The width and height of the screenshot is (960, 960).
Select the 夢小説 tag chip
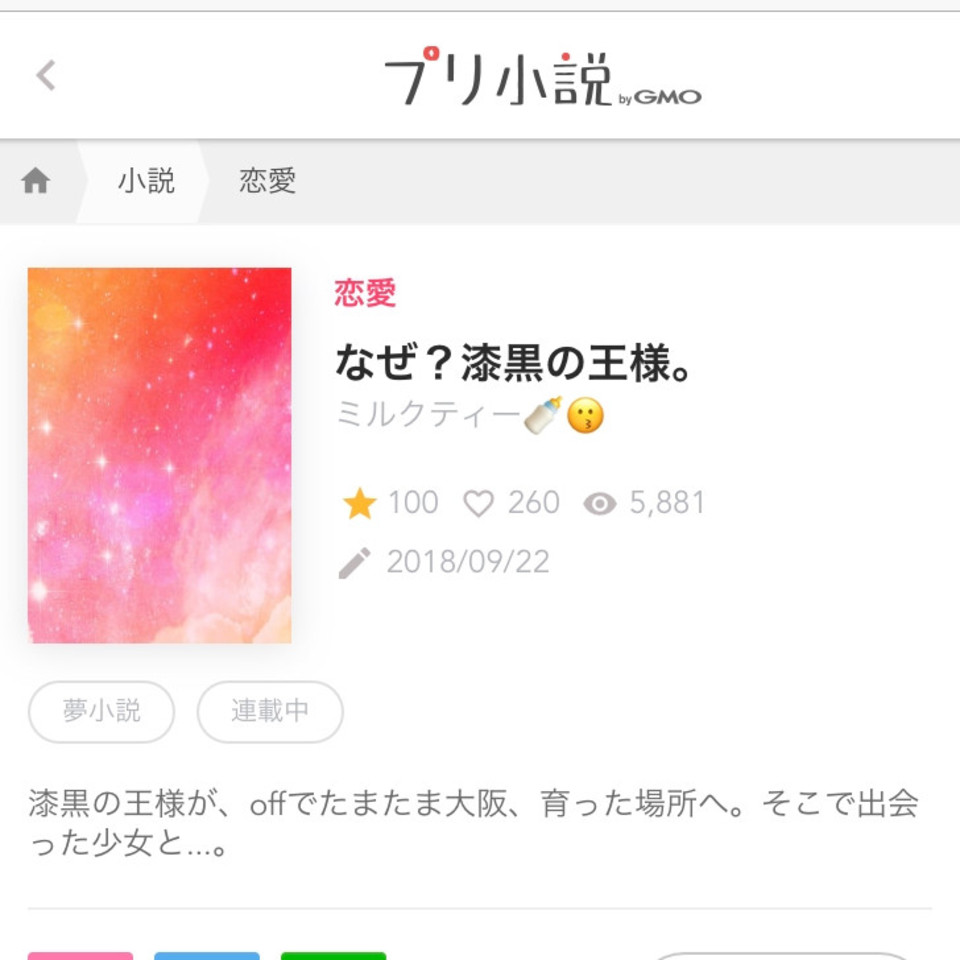101,711
